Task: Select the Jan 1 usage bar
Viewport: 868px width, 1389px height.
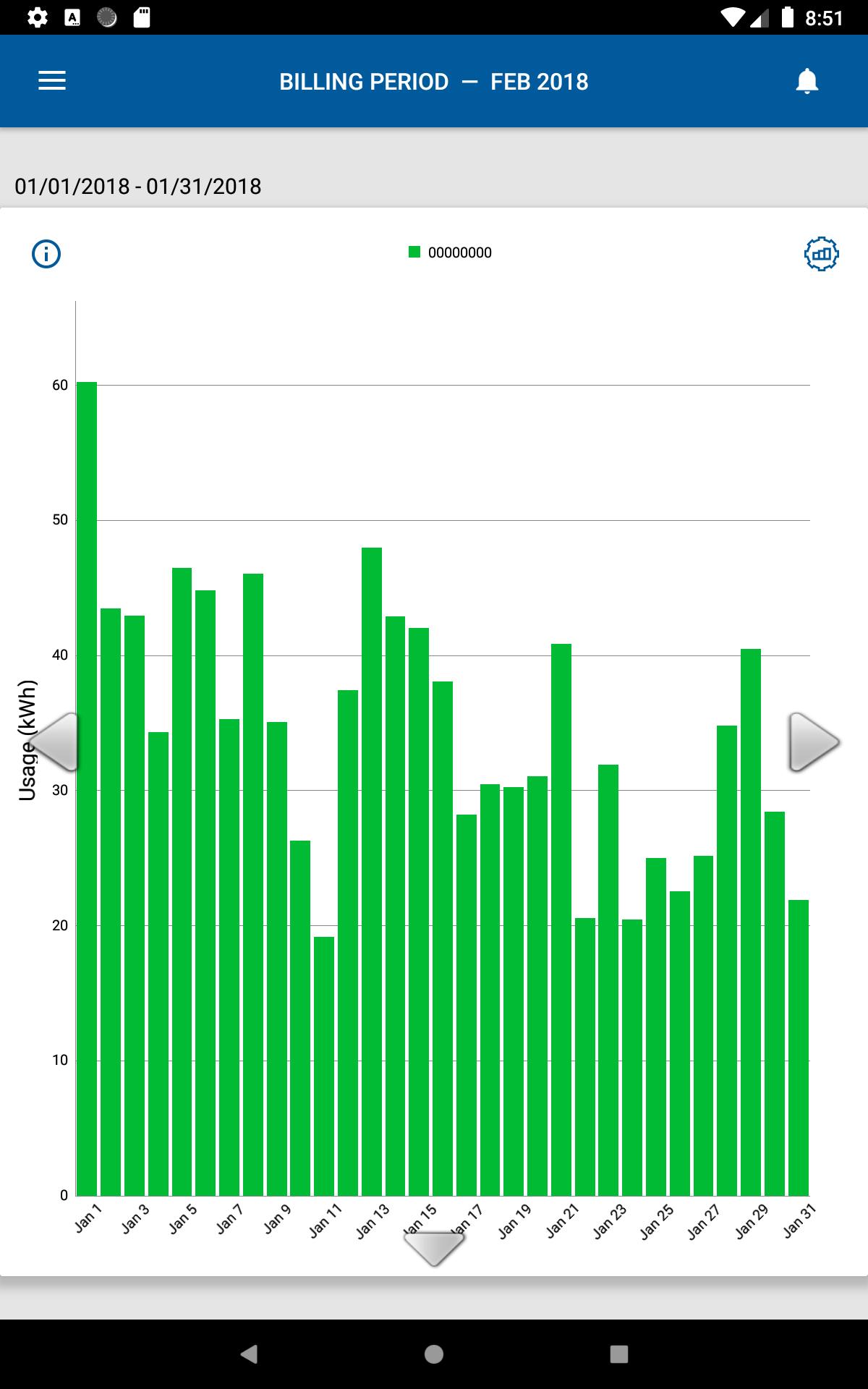Action: click(x=87, y=789)
